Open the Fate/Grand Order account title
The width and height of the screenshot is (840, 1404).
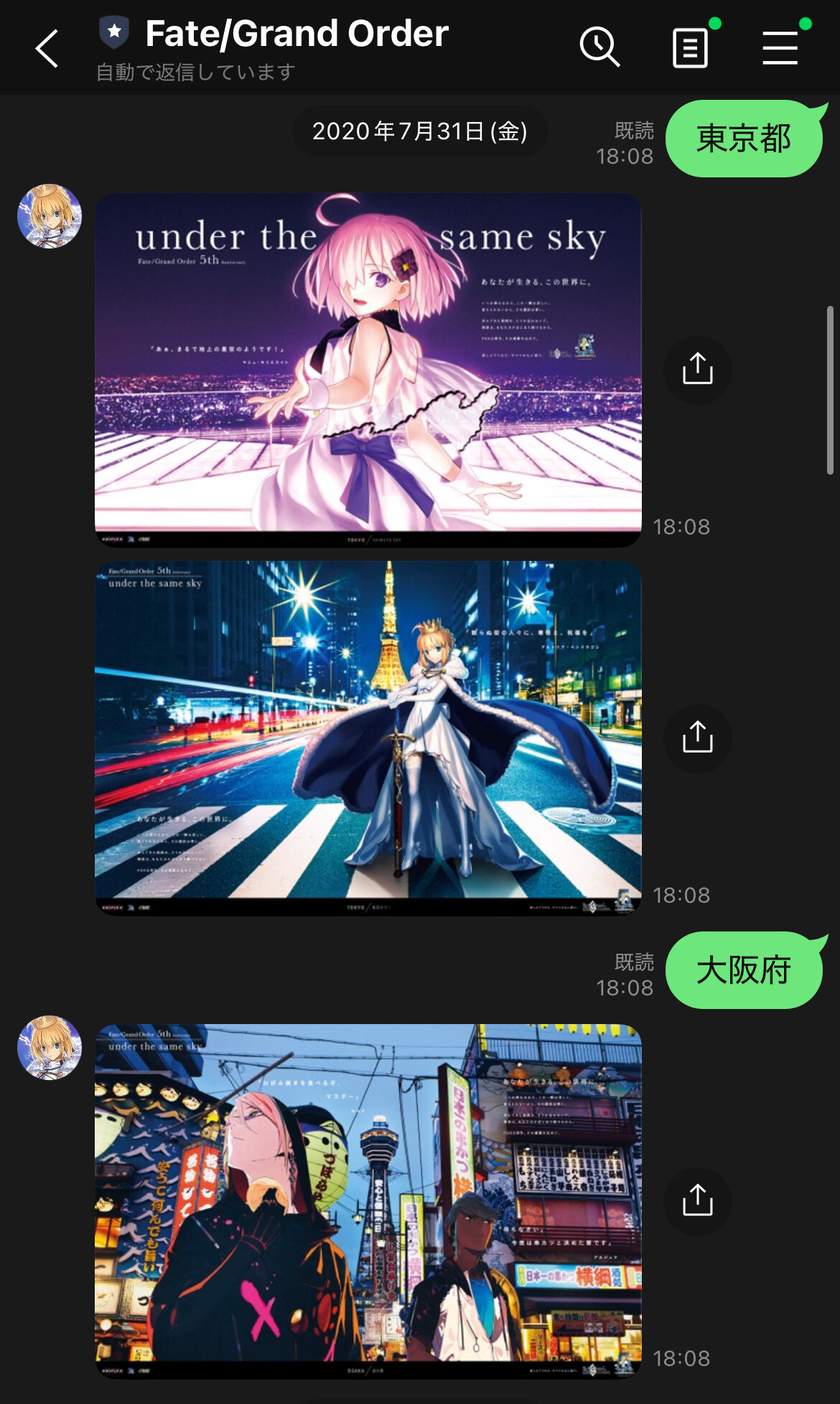coord(296,34)
